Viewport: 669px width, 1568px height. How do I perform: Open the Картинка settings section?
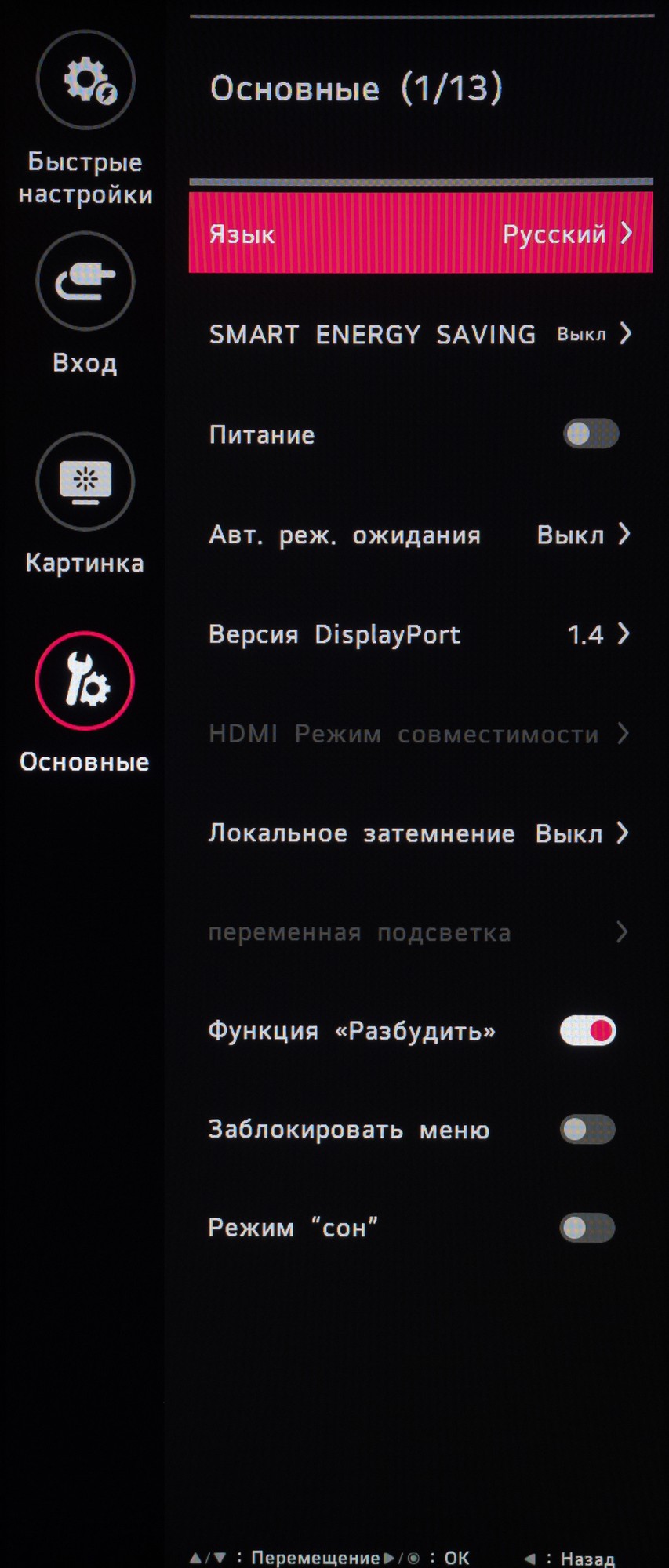[x=85, y=481]
